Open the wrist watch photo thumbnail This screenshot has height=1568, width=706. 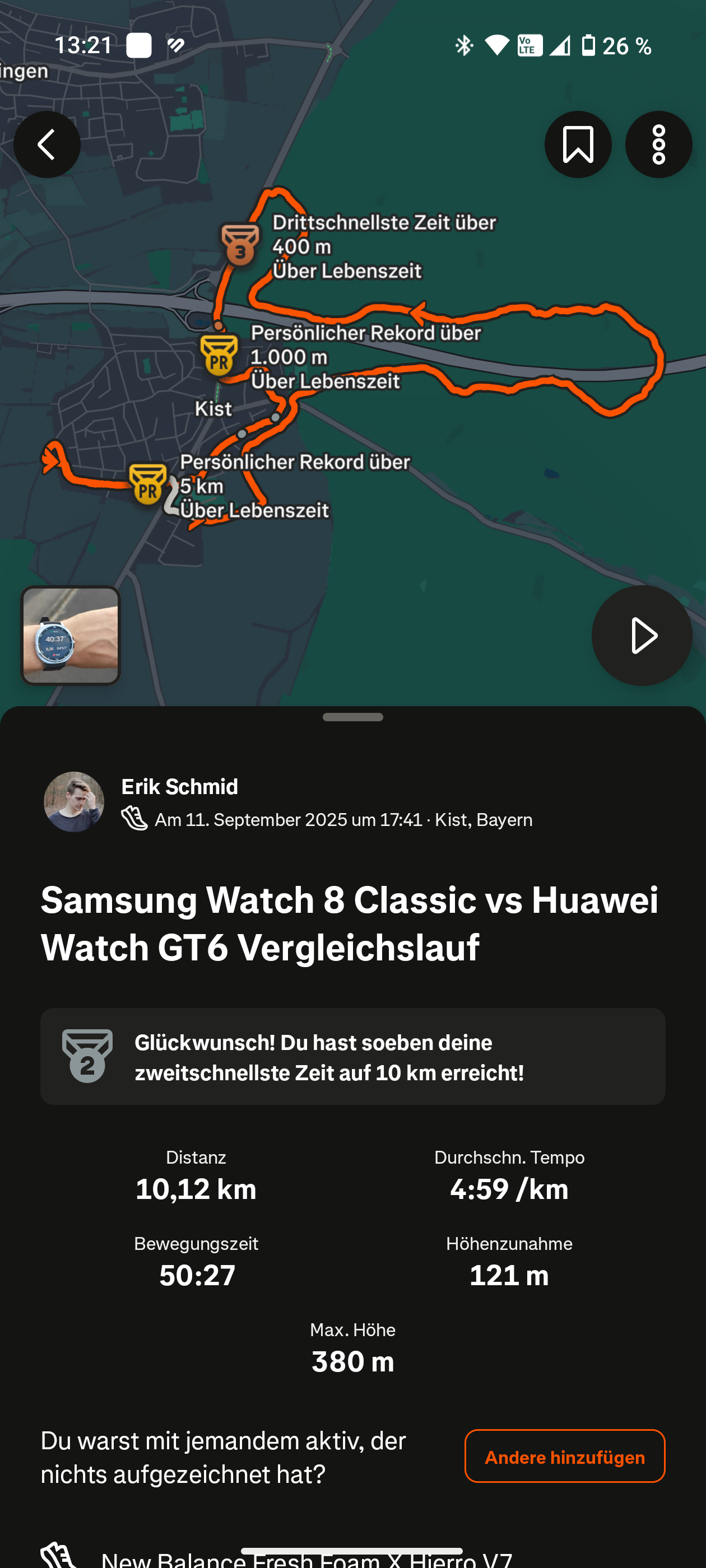click(71, 636)
